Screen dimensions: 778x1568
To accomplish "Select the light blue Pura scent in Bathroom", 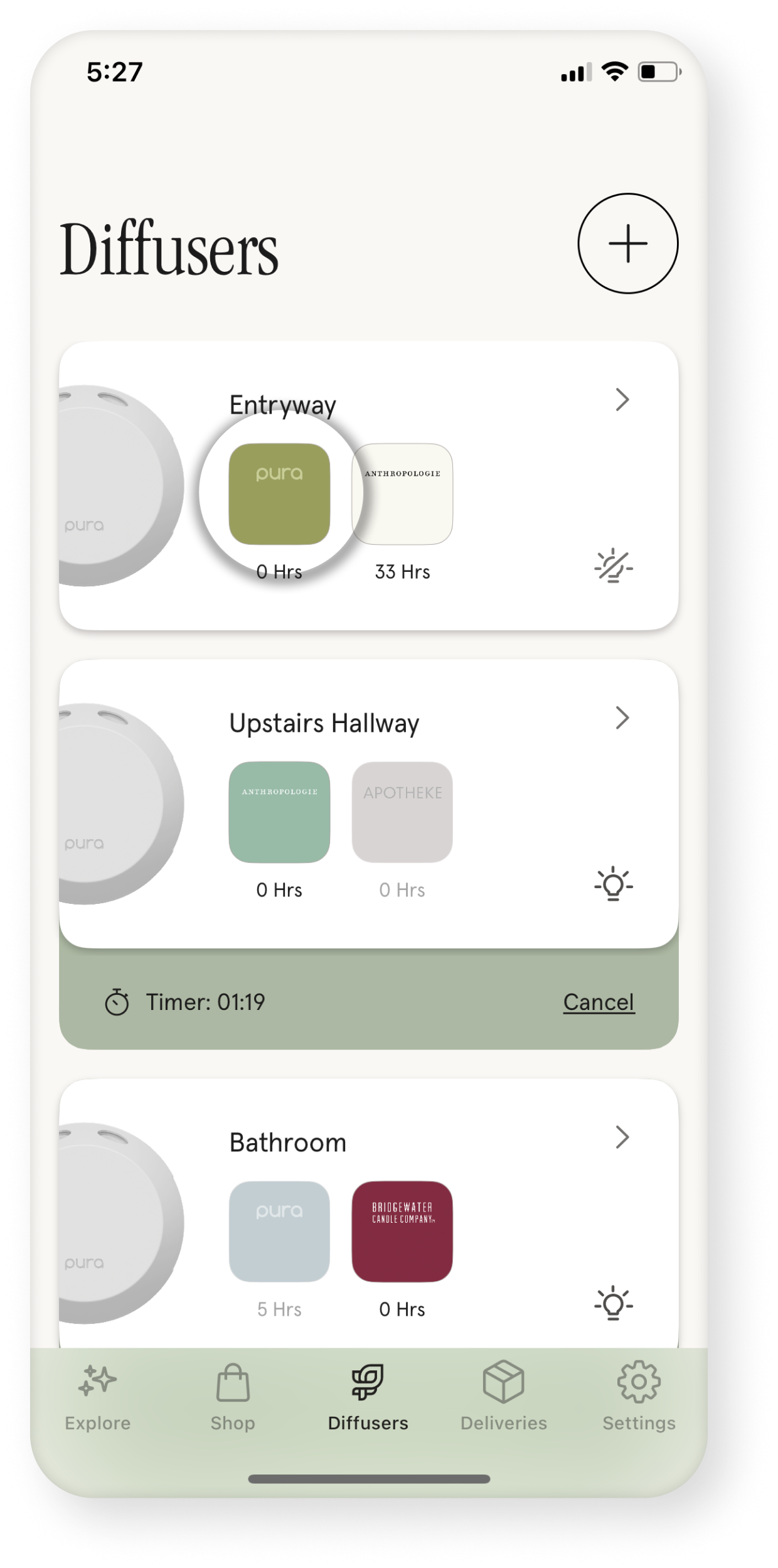I will (279, 1231).
